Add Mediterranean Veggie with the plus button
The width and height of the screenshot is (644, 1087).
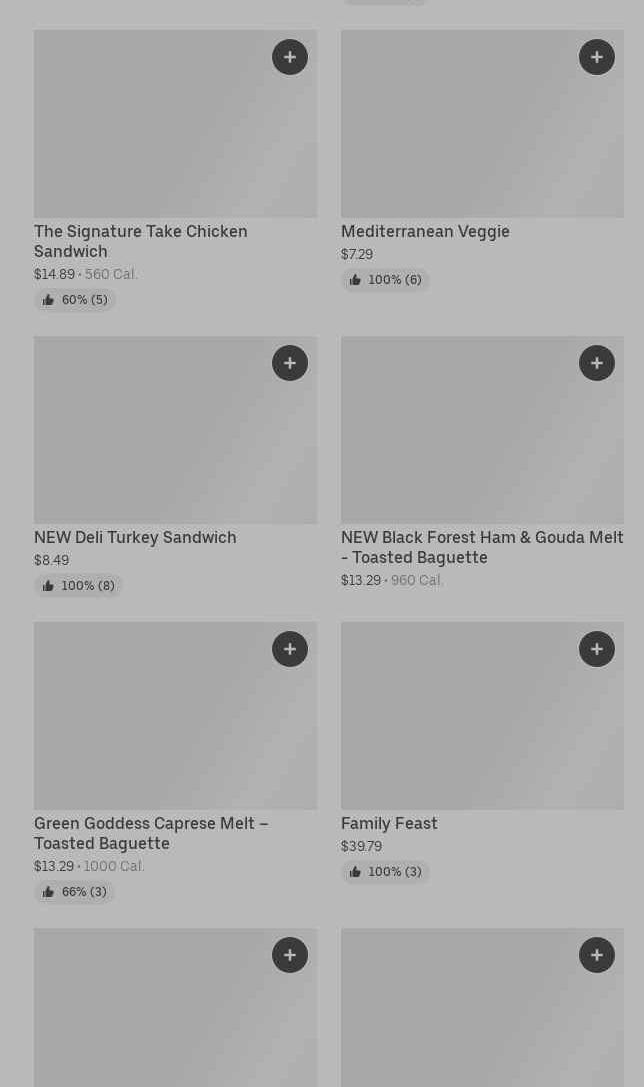(x=597, y=57)
